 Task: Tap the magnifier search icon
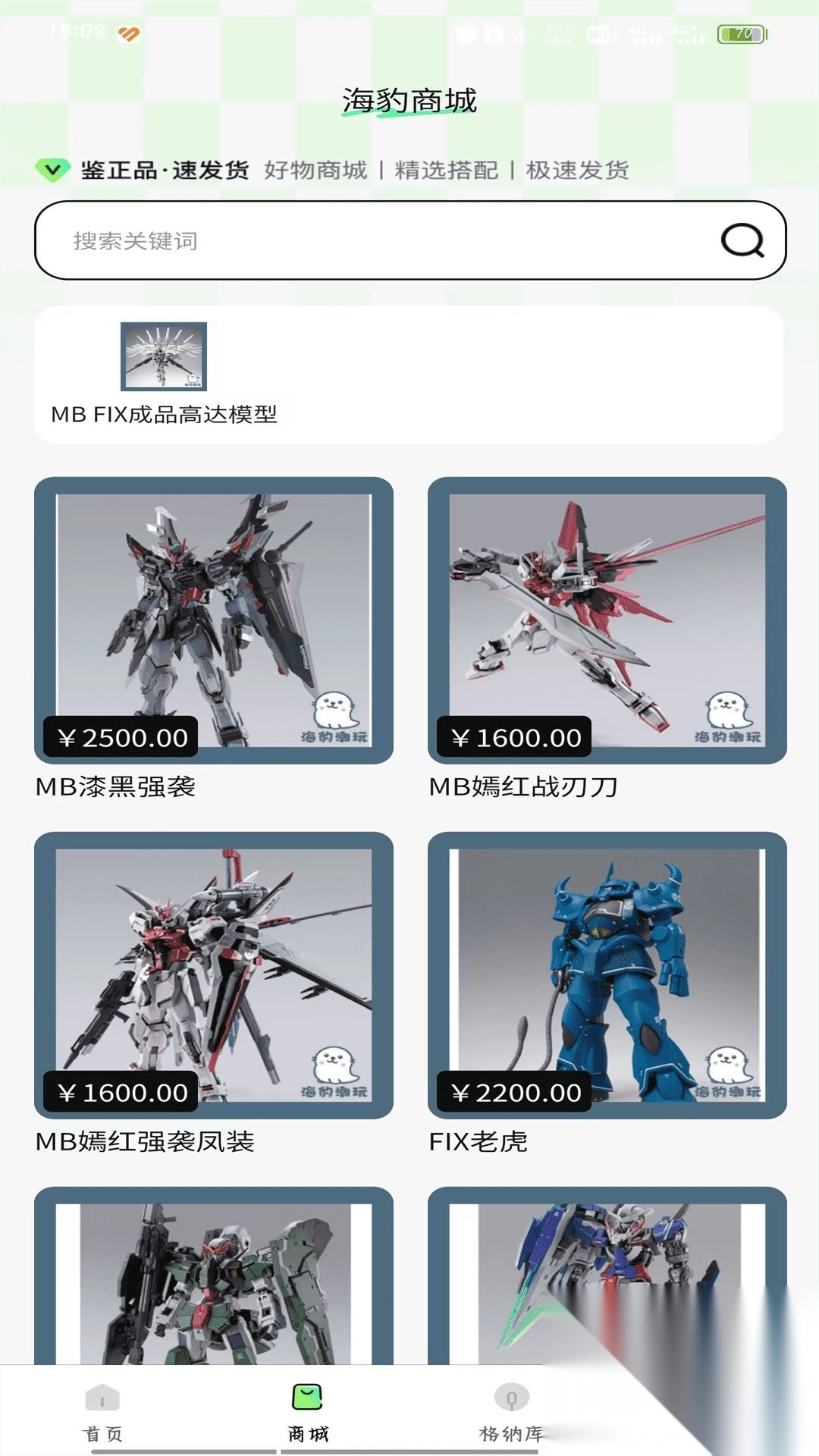click(742, 241)
